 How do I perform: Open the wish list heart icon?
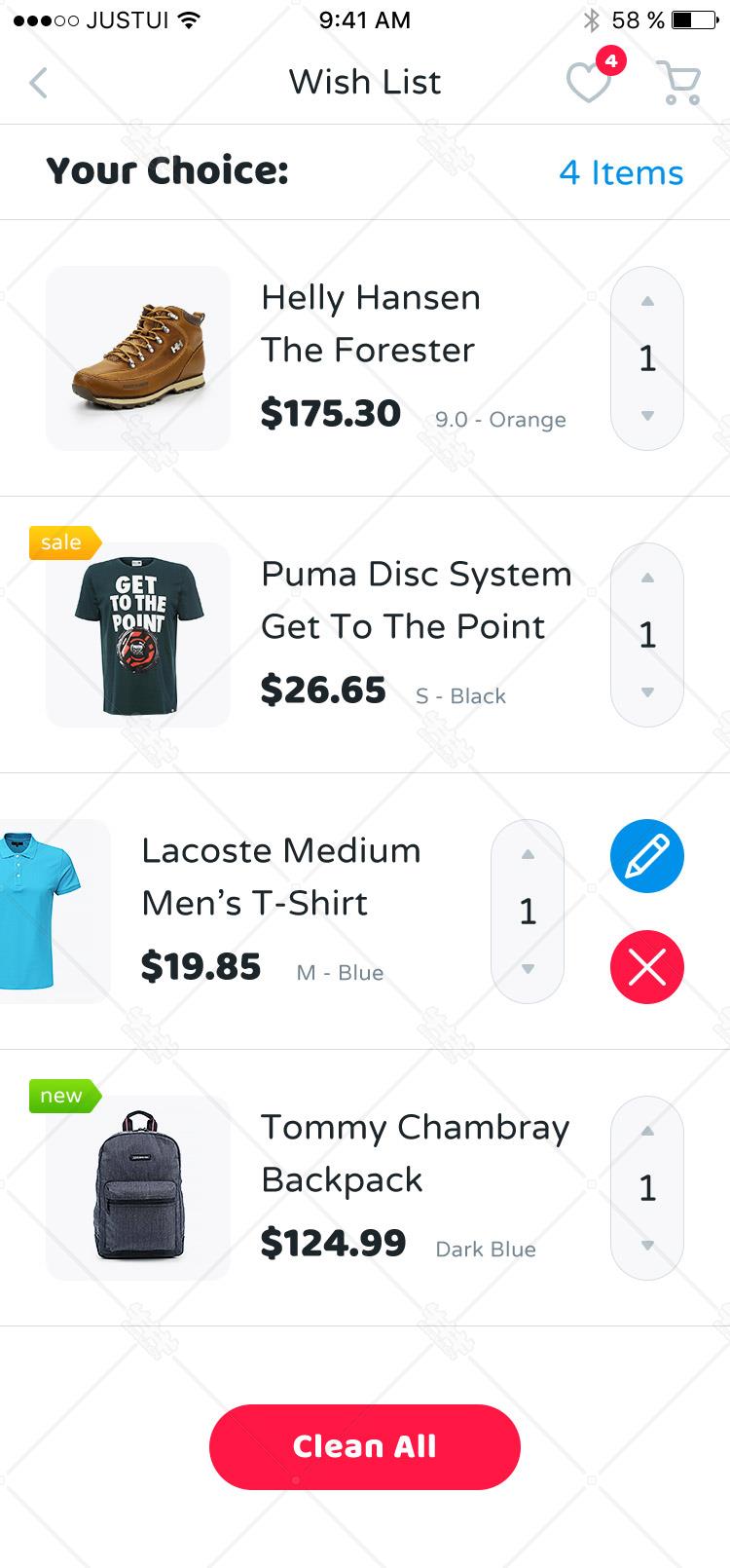[590, 83]
